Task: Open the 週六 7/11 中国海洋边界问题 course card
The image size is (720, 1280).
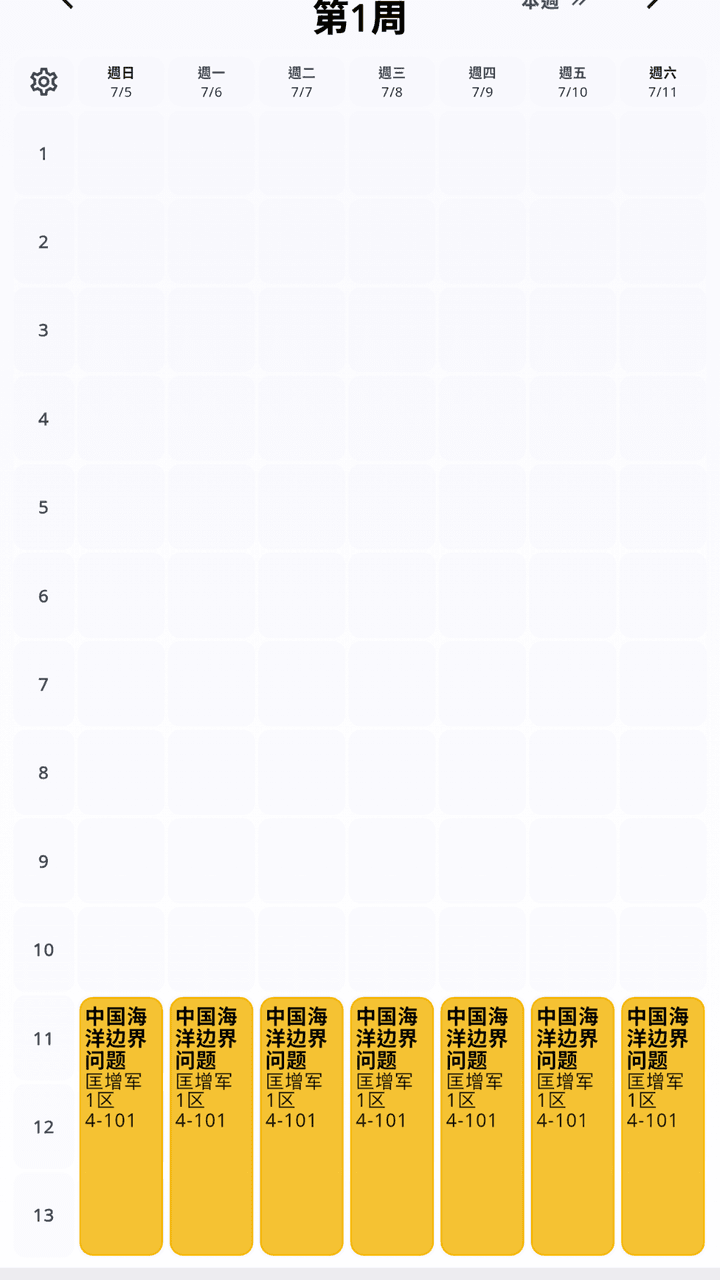Action: click(x=663, y=1126)
